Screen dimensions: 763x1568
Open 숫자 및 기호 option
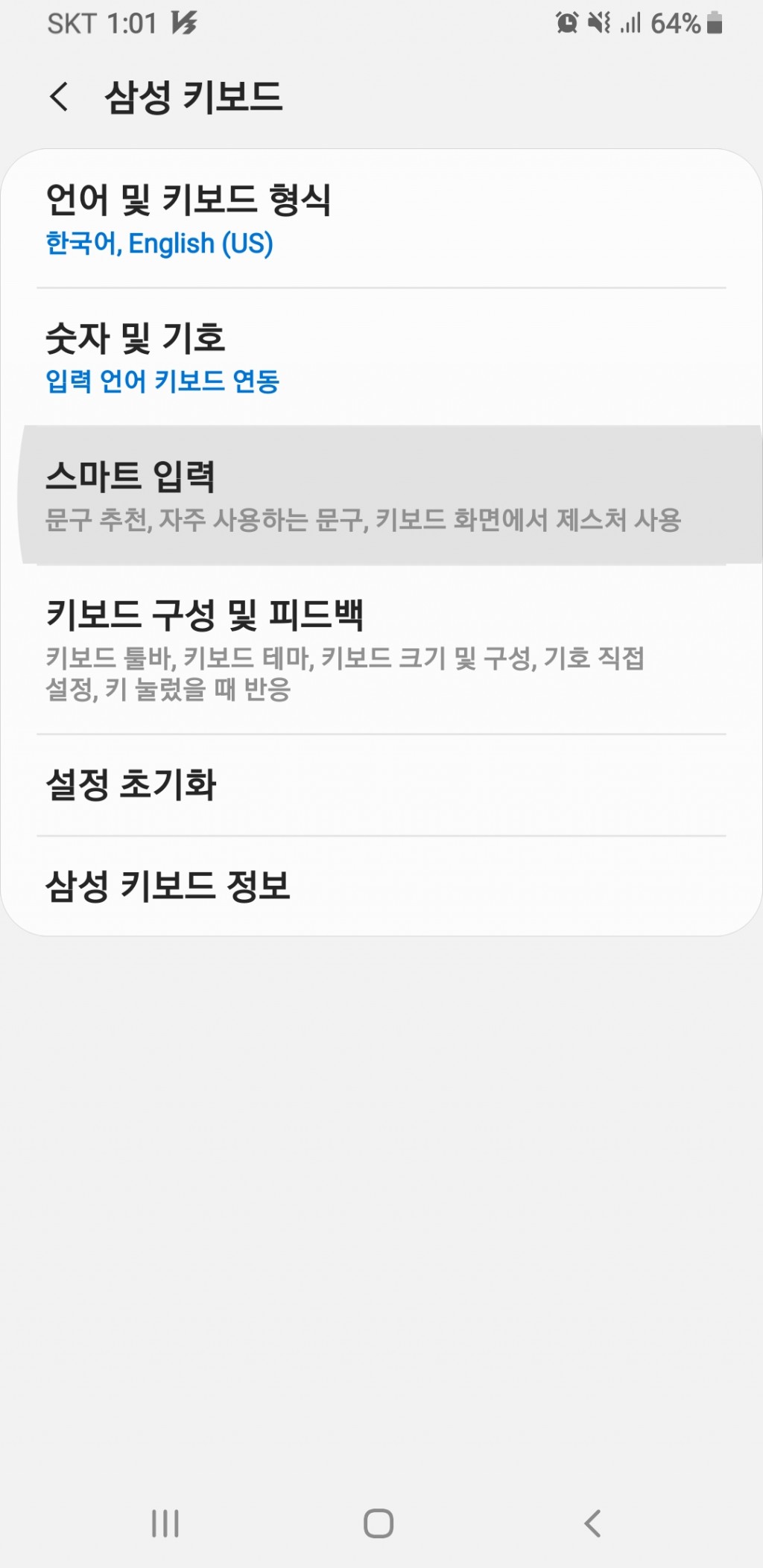381,357
